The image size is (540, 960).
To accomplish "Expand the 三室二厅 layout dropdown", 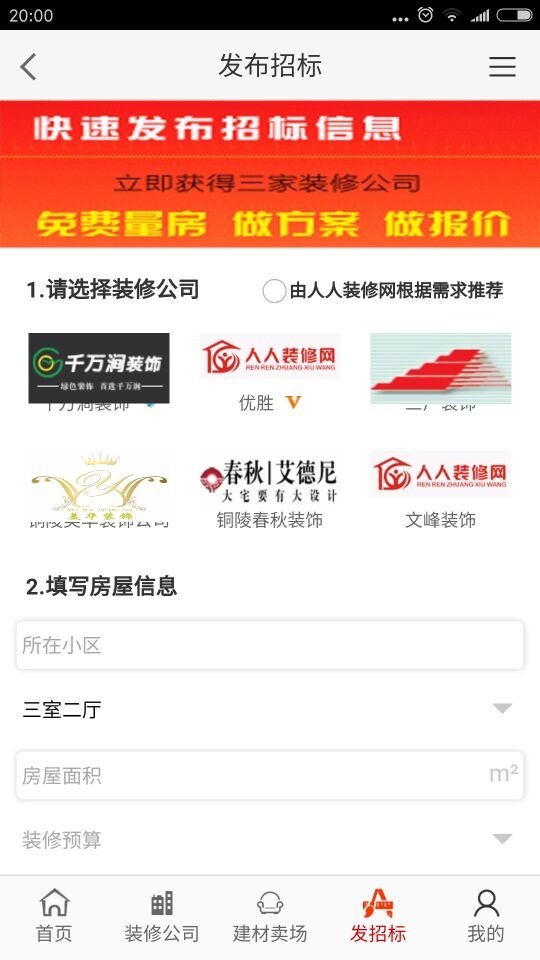I will click(x=270, y=710).
